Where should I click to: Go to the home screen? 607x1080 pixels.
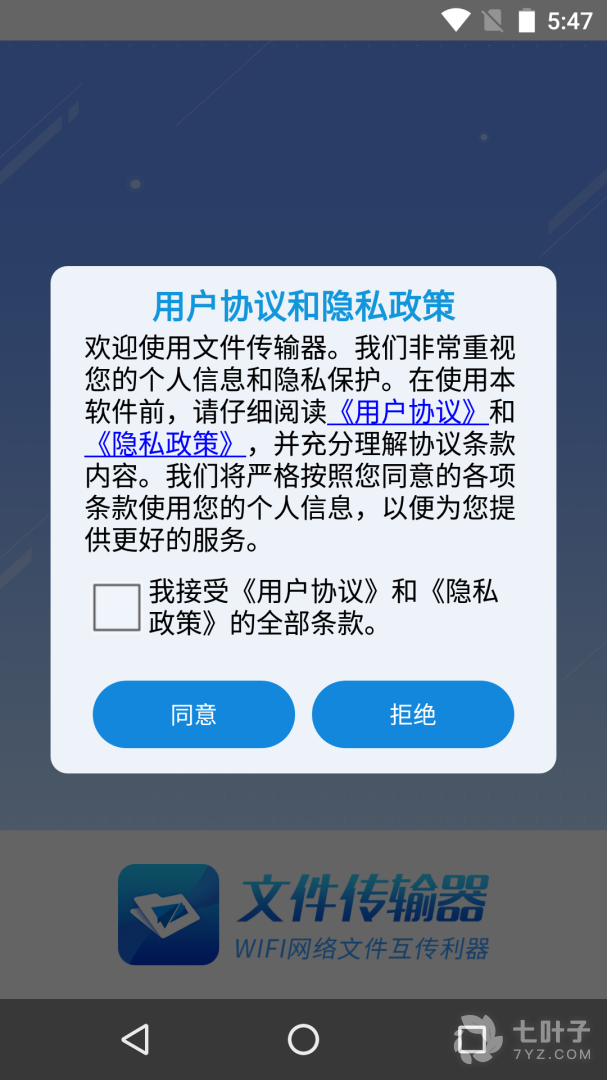click(x=303, y=1039)
